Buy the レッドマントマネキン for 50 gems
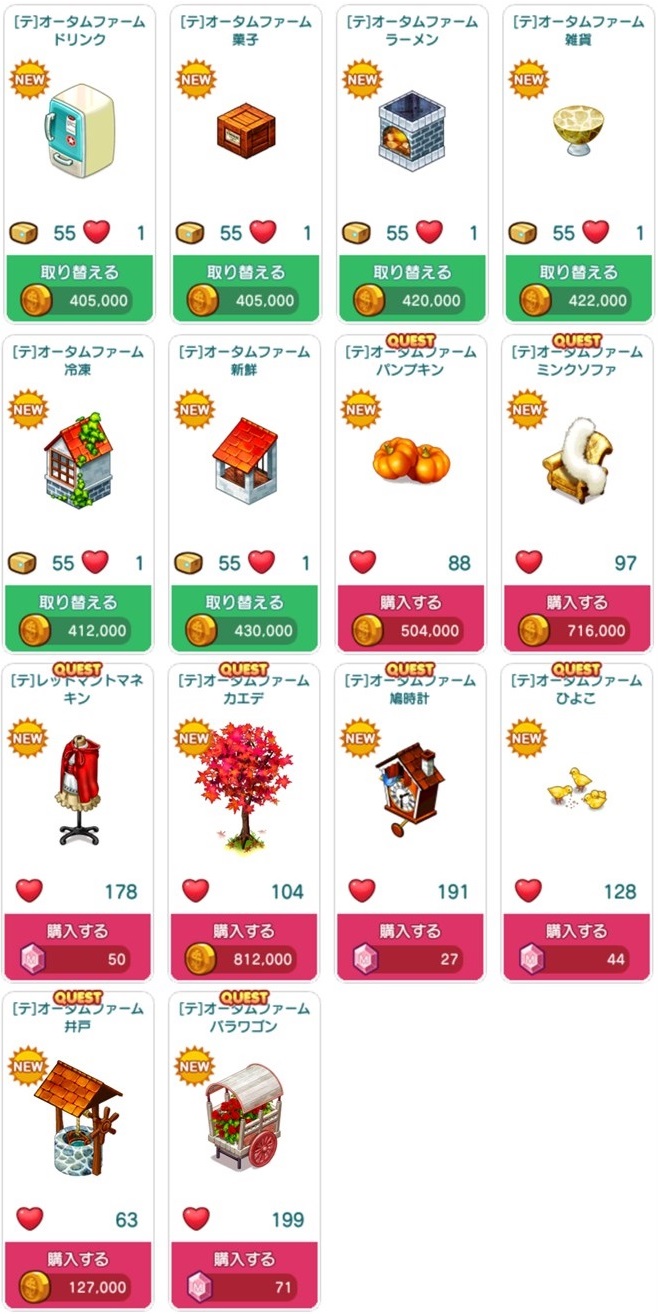660x1314 pixels. 79,946
